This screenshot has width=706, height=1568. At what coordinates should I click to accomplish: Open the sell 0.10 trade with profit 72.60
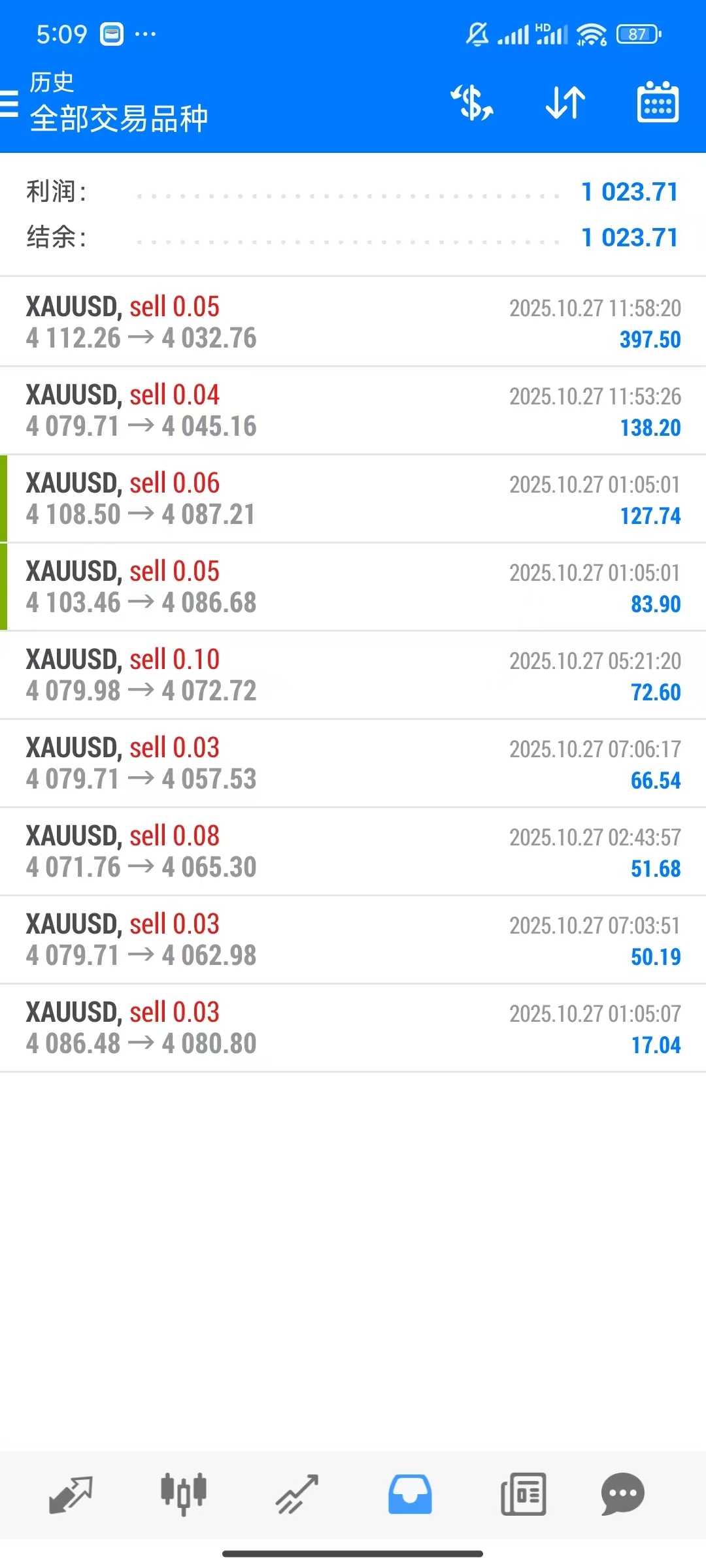tap(353, 675)
